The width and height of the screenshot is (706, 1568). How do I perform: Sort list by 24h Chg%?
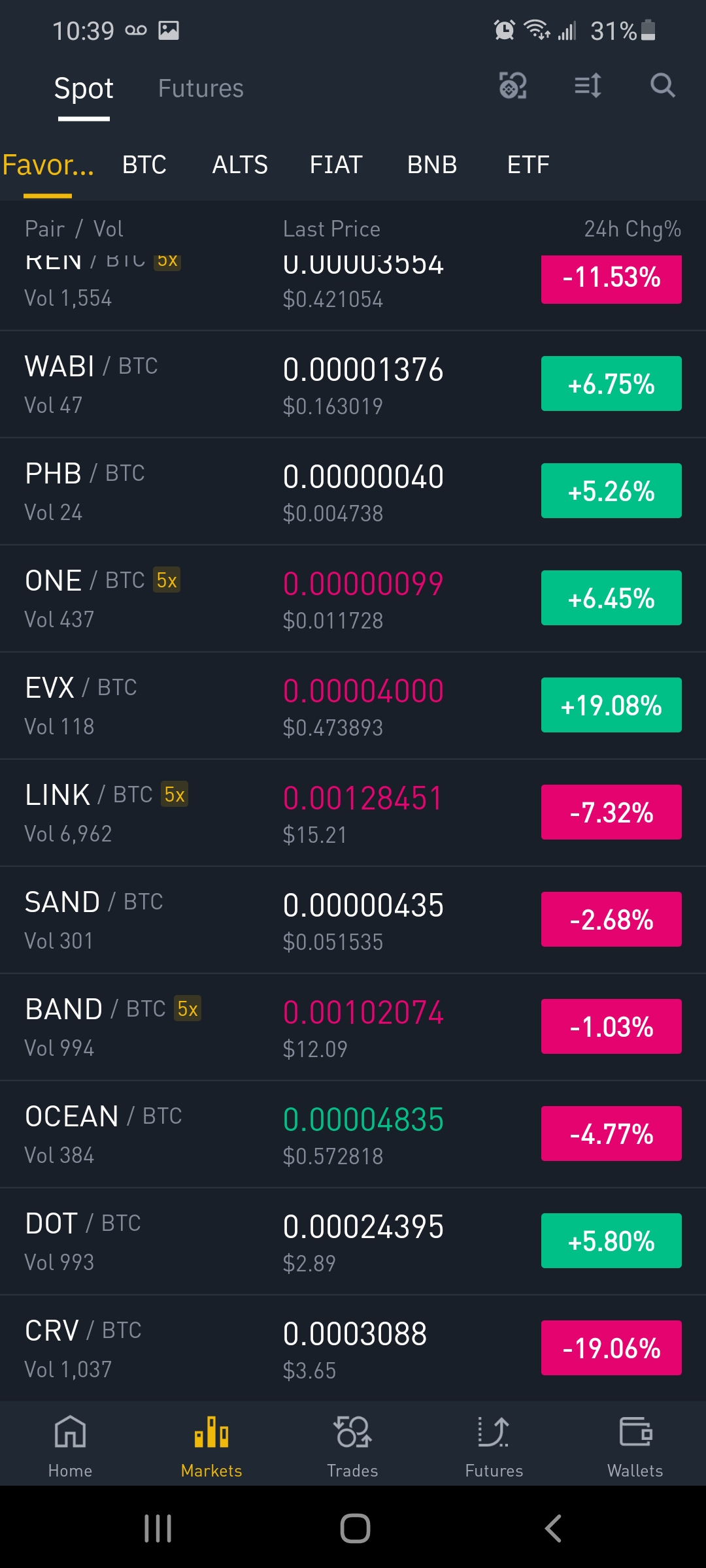[632, 229]
